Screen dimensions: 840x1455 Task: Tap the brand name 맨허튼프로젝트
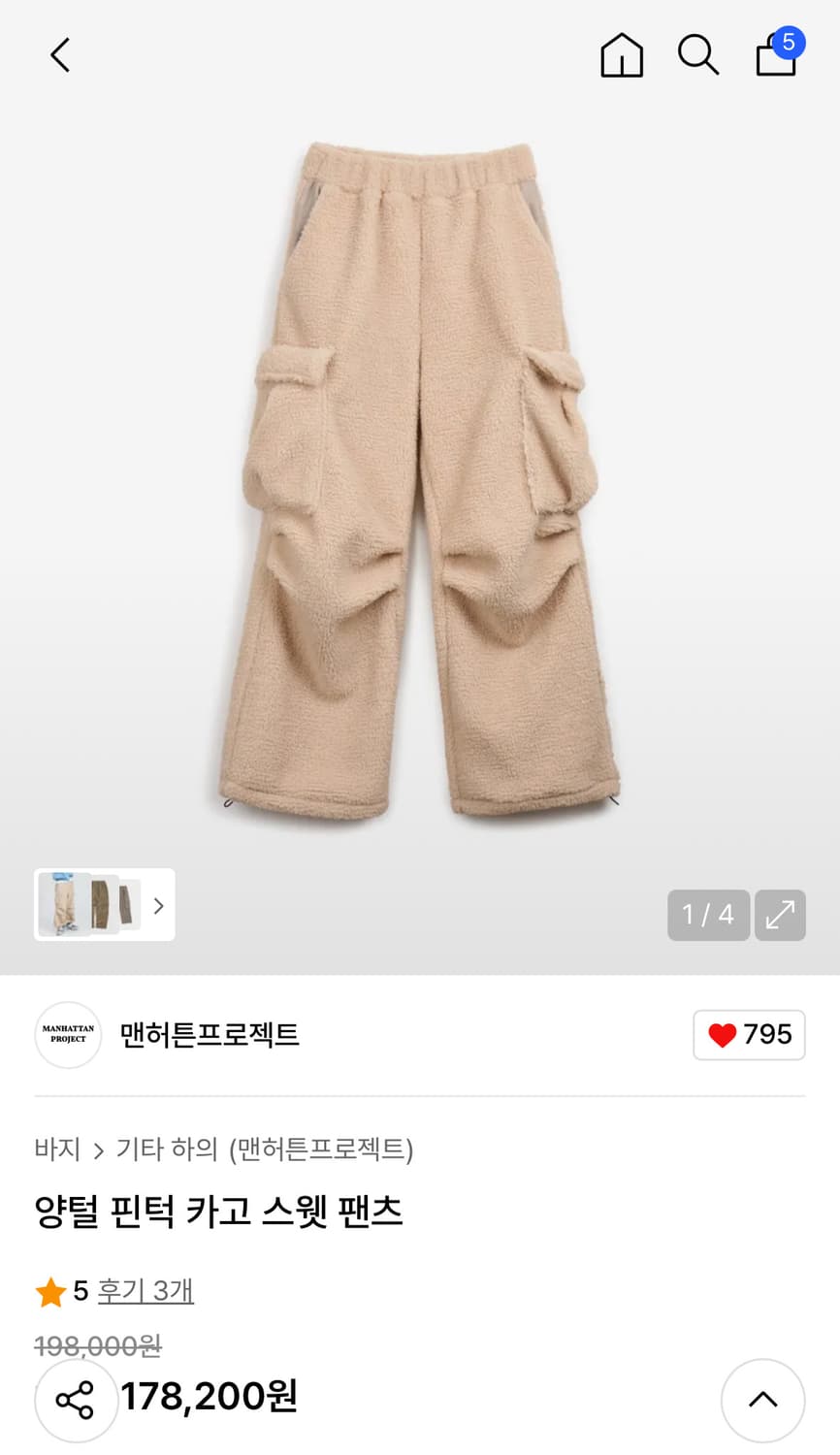[x=210, y=1035]
